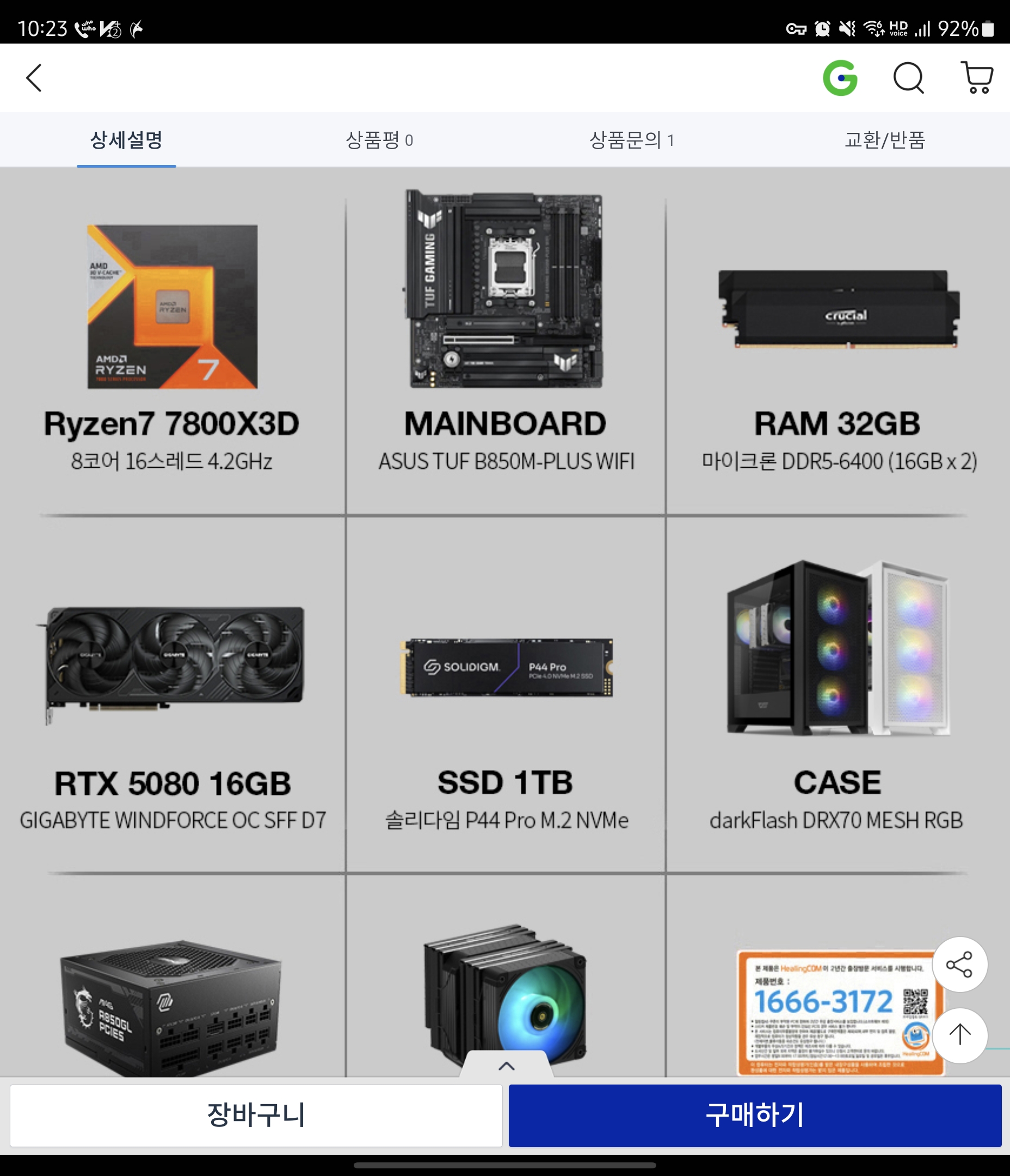Expand the bottom purchase options handle
The image size is (1010, 1176).
click(x=506, y=1065)
